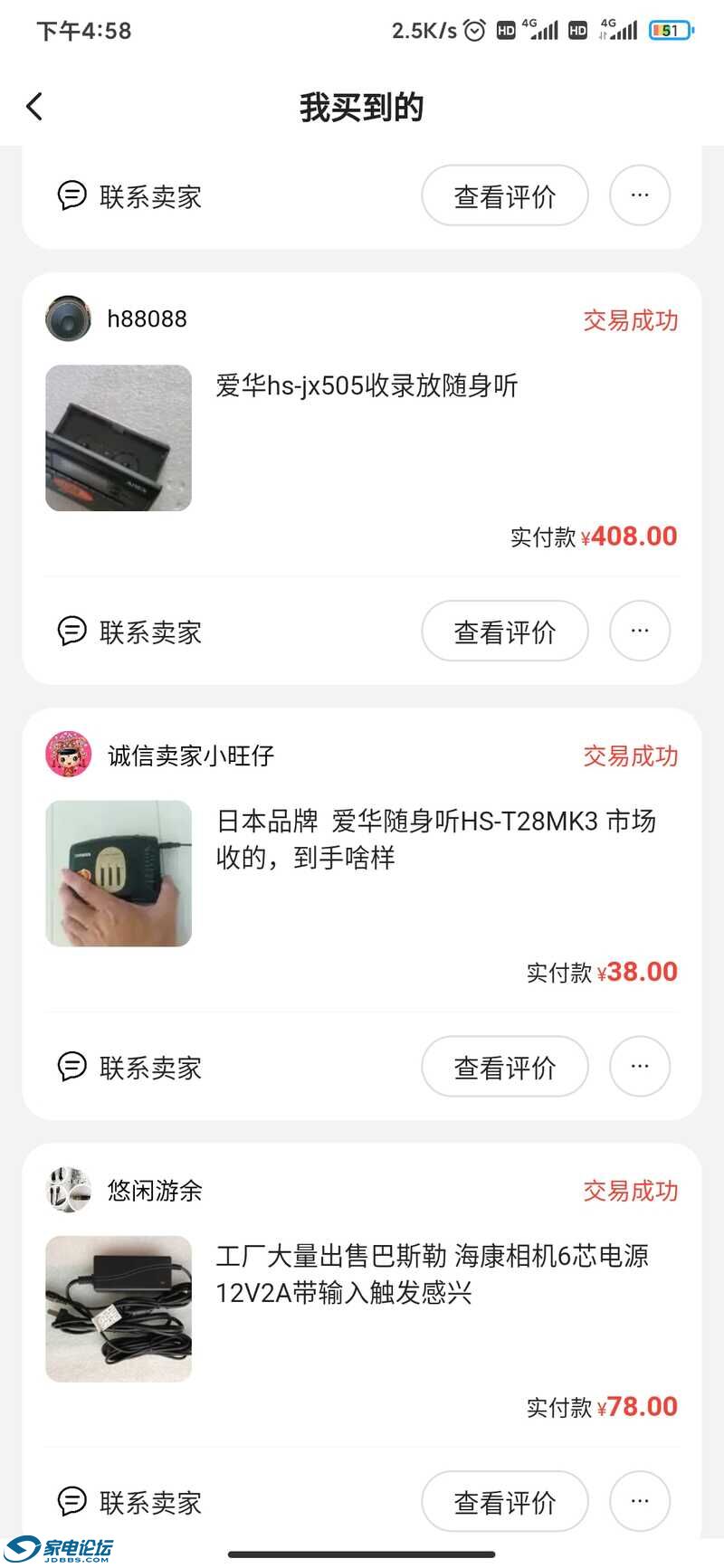Open h88088's seller avatar

click(68, 318)
